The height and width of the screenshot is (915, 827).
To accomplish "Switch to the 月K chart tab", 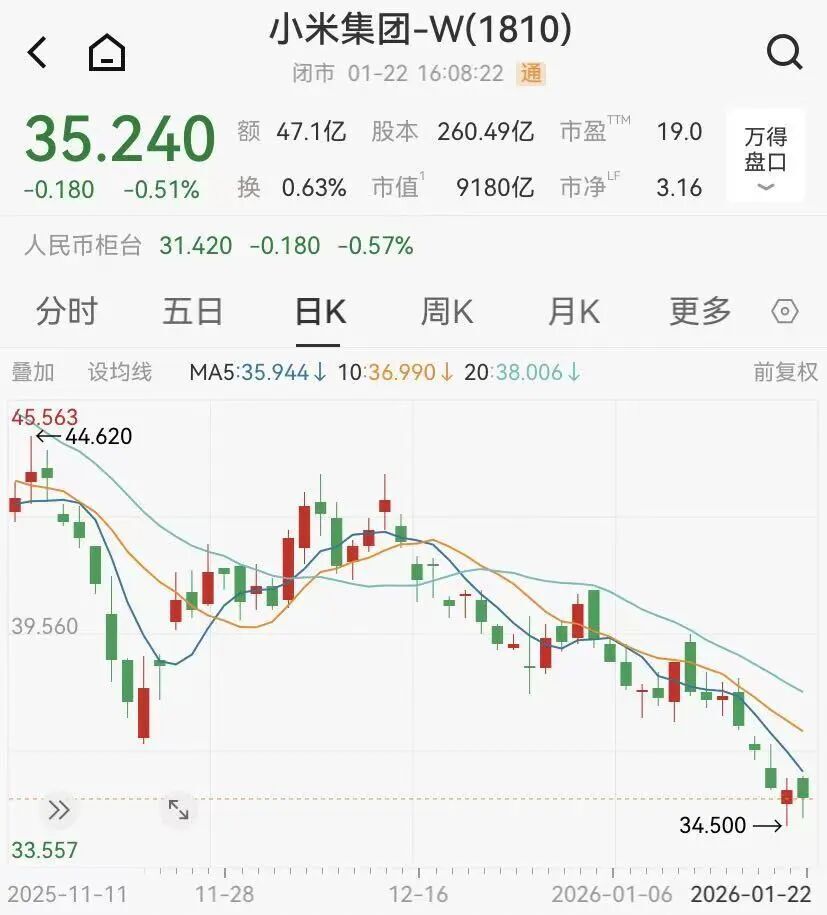I will point(573,312).
